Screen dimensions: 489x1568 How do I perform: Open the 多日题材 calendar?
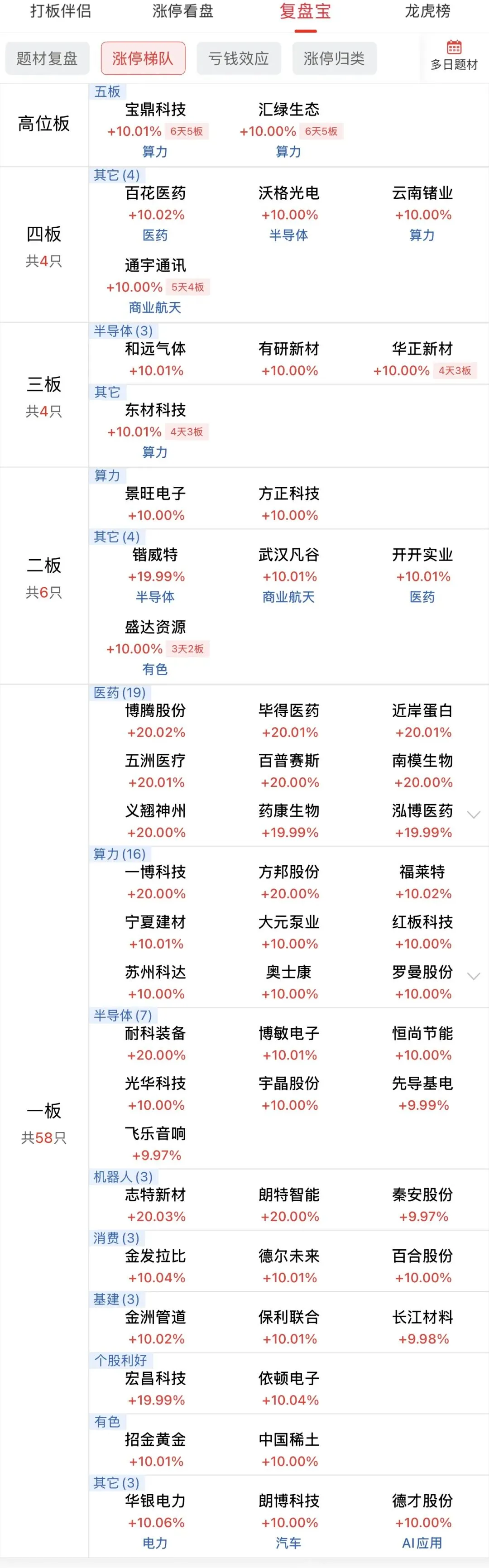tap(454, 56)
